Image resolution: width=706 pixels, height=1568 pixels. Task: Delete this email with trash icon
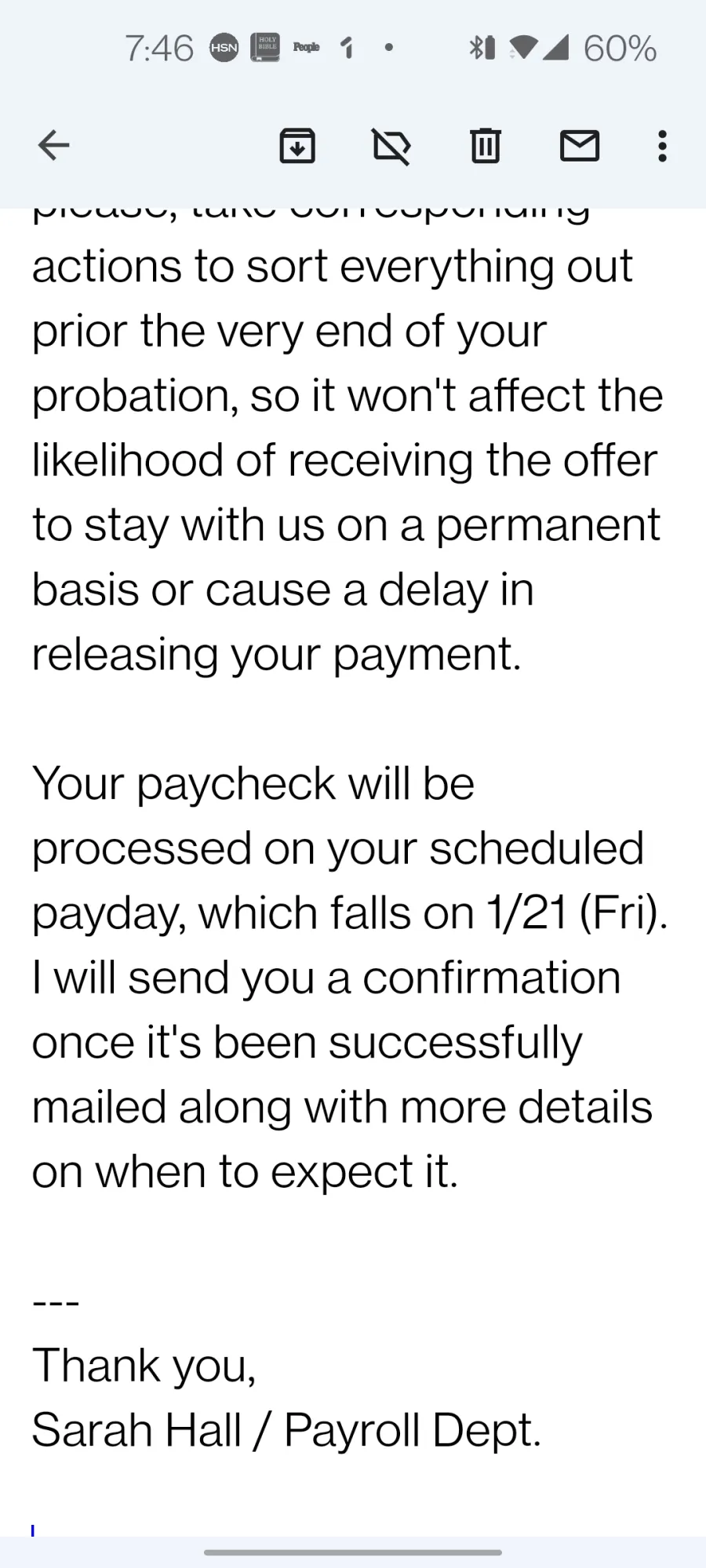tap(486, 146)
